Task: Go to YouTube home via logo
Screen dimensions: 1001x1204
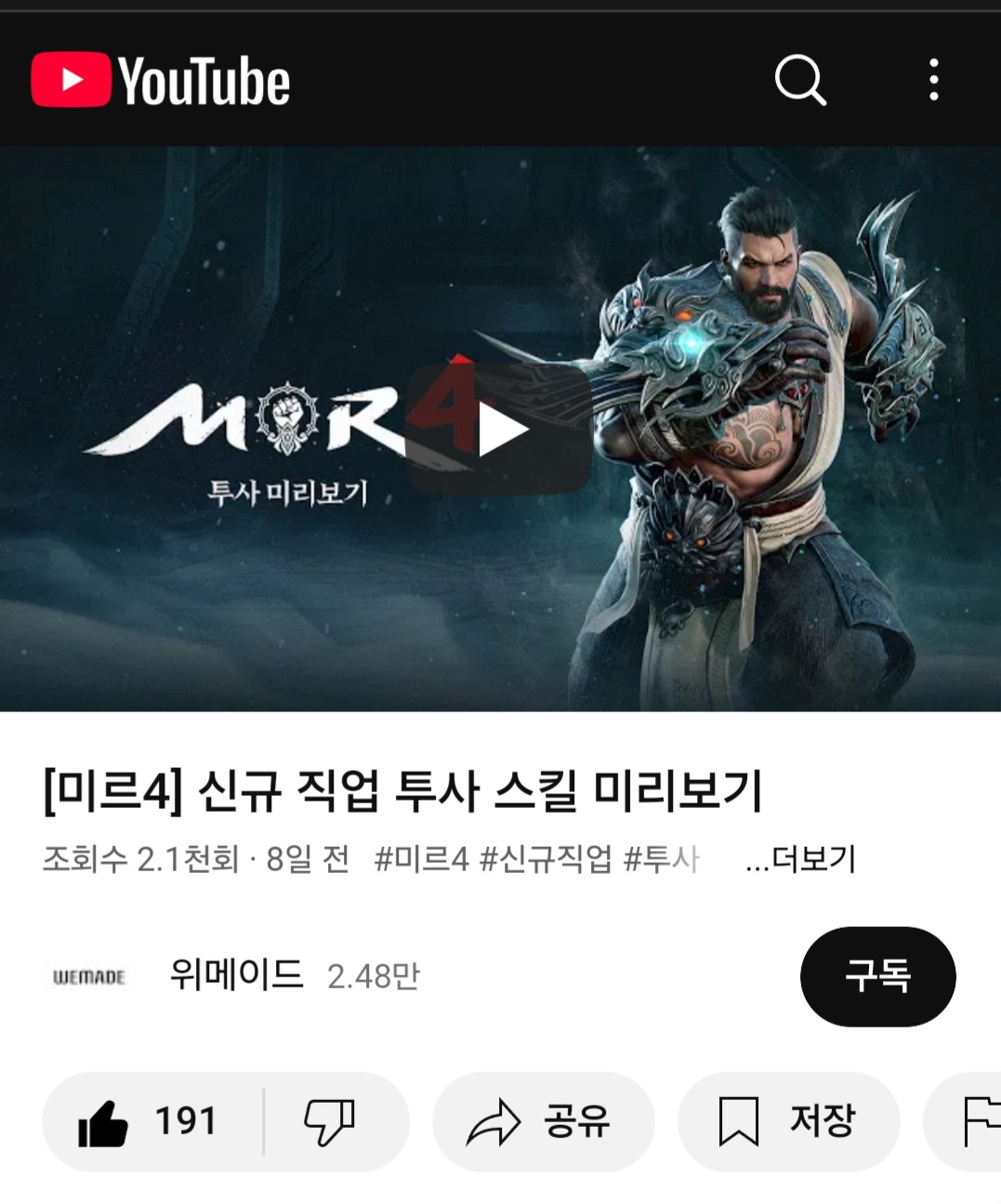Action: point(161,81)
